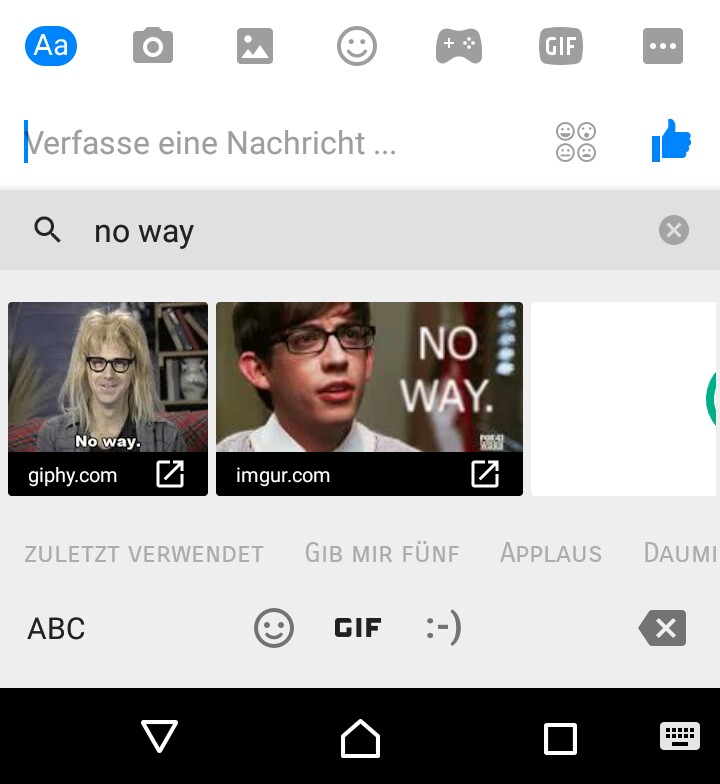
Task: Open the emoji faces grid icon
Action: (x=576, y=143)
